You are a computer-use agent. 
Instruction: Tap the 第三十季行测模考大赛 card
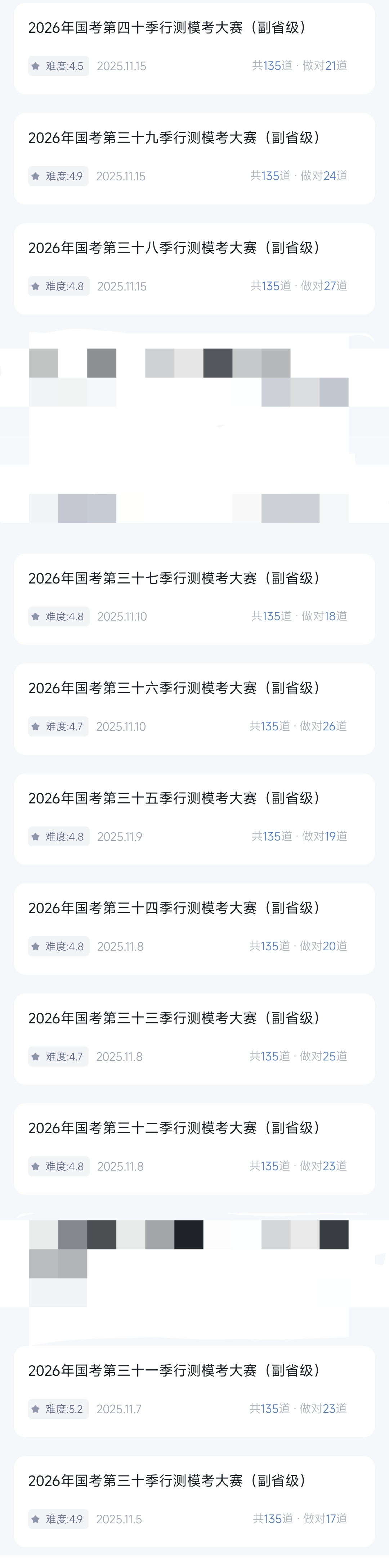194,1501
